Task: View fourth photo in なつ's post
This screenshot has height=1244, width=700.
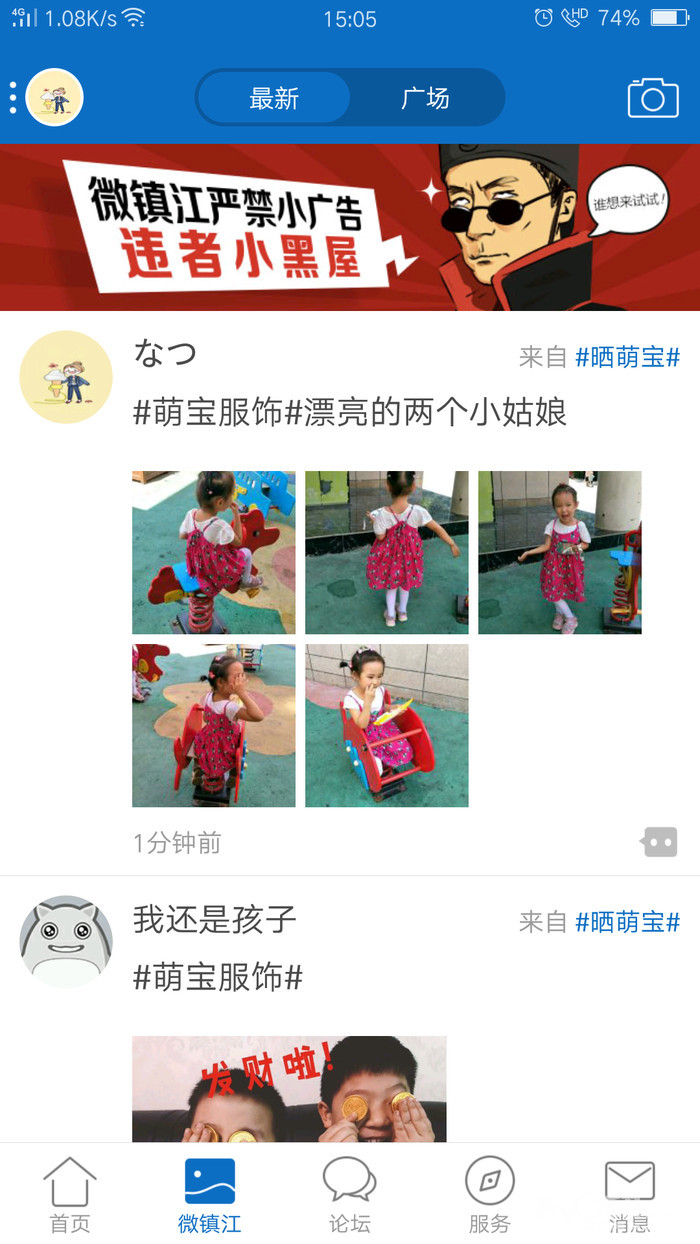Action: coord(214,725)
